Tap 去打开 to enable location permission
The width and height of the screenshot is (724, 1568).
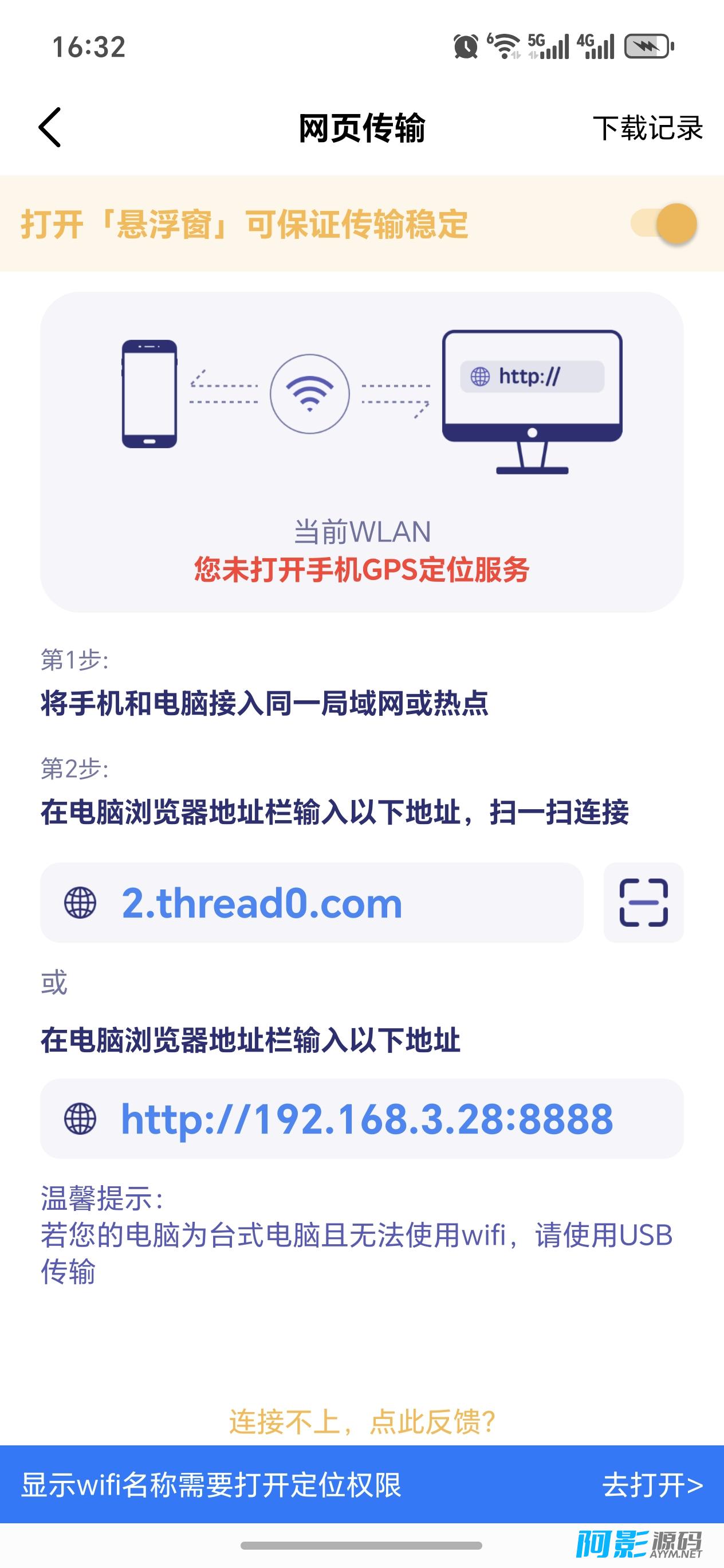tap(652, 1485)
